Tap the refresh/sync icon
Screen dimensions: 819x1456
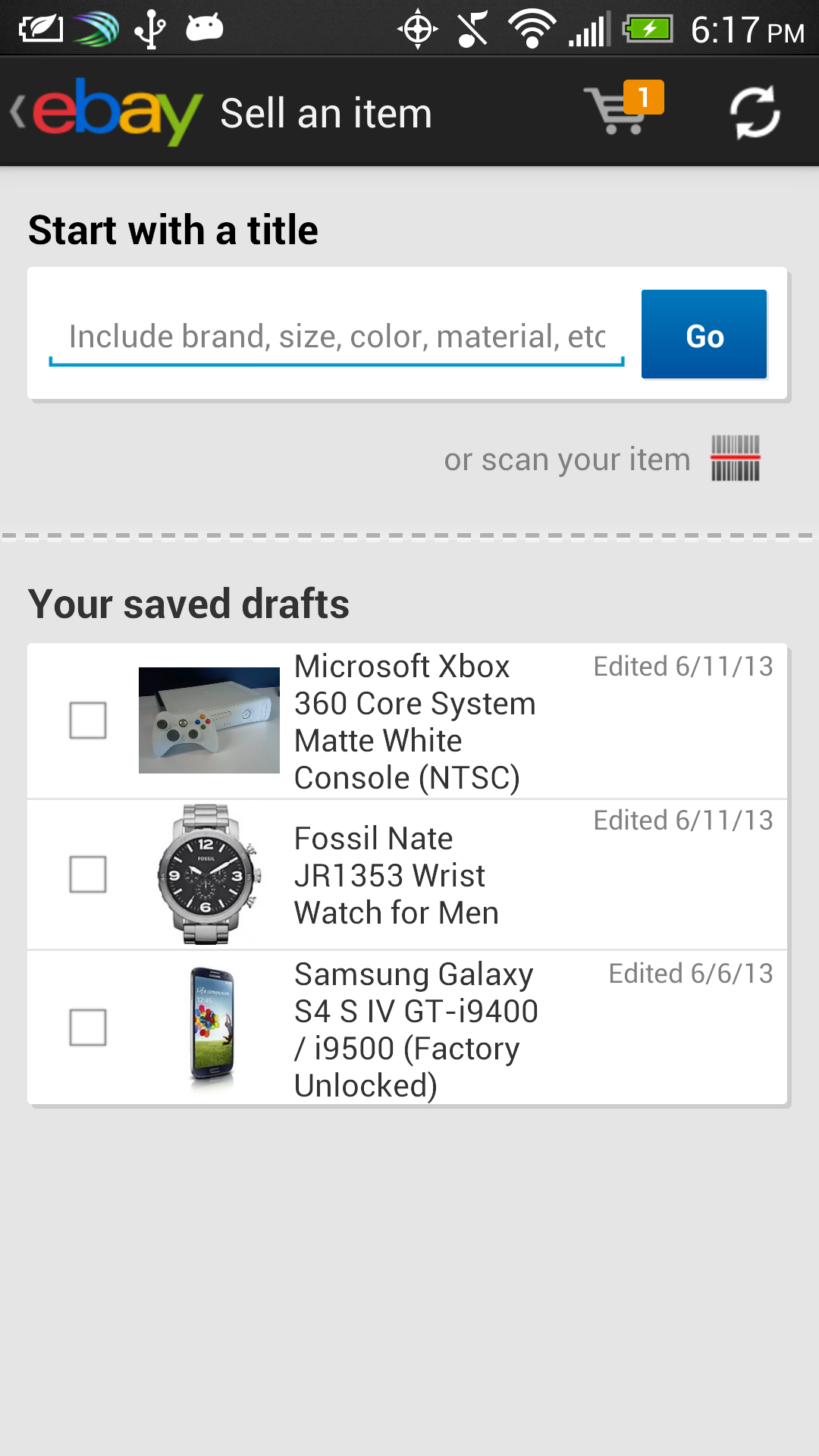[755, 111]
